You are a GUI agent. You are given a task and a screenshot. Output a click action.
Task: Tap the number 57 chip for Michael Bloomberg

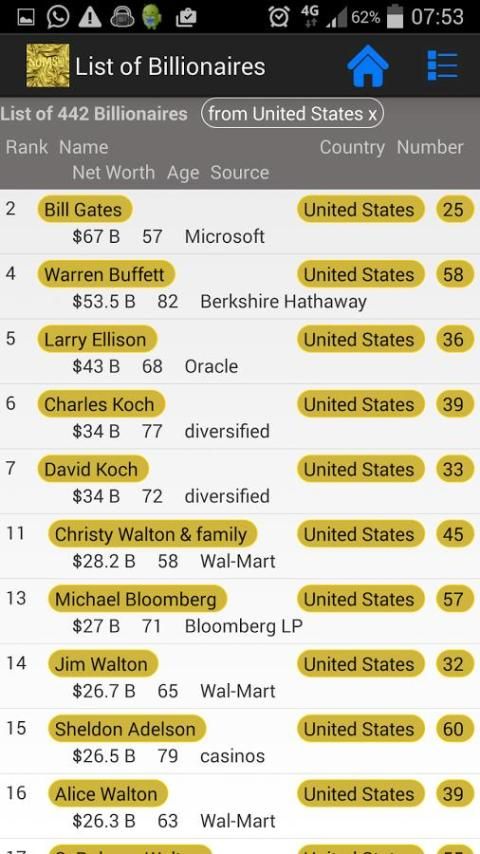coord(454,599)
